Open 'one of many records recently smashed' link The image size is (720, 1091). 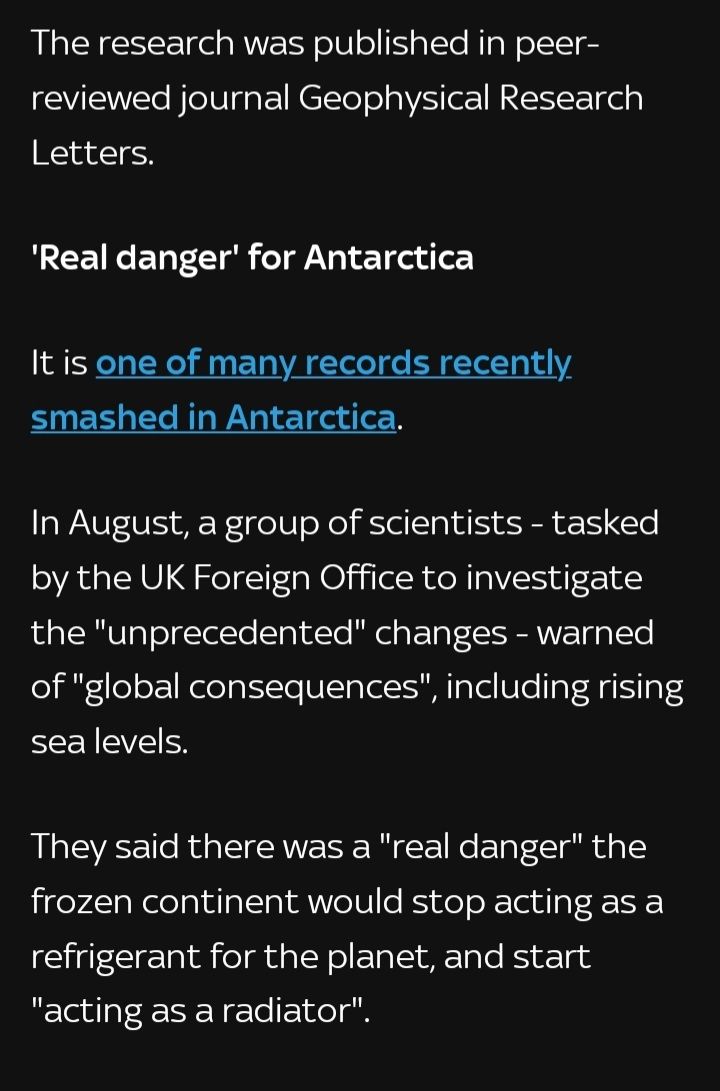tap(333, 363)
